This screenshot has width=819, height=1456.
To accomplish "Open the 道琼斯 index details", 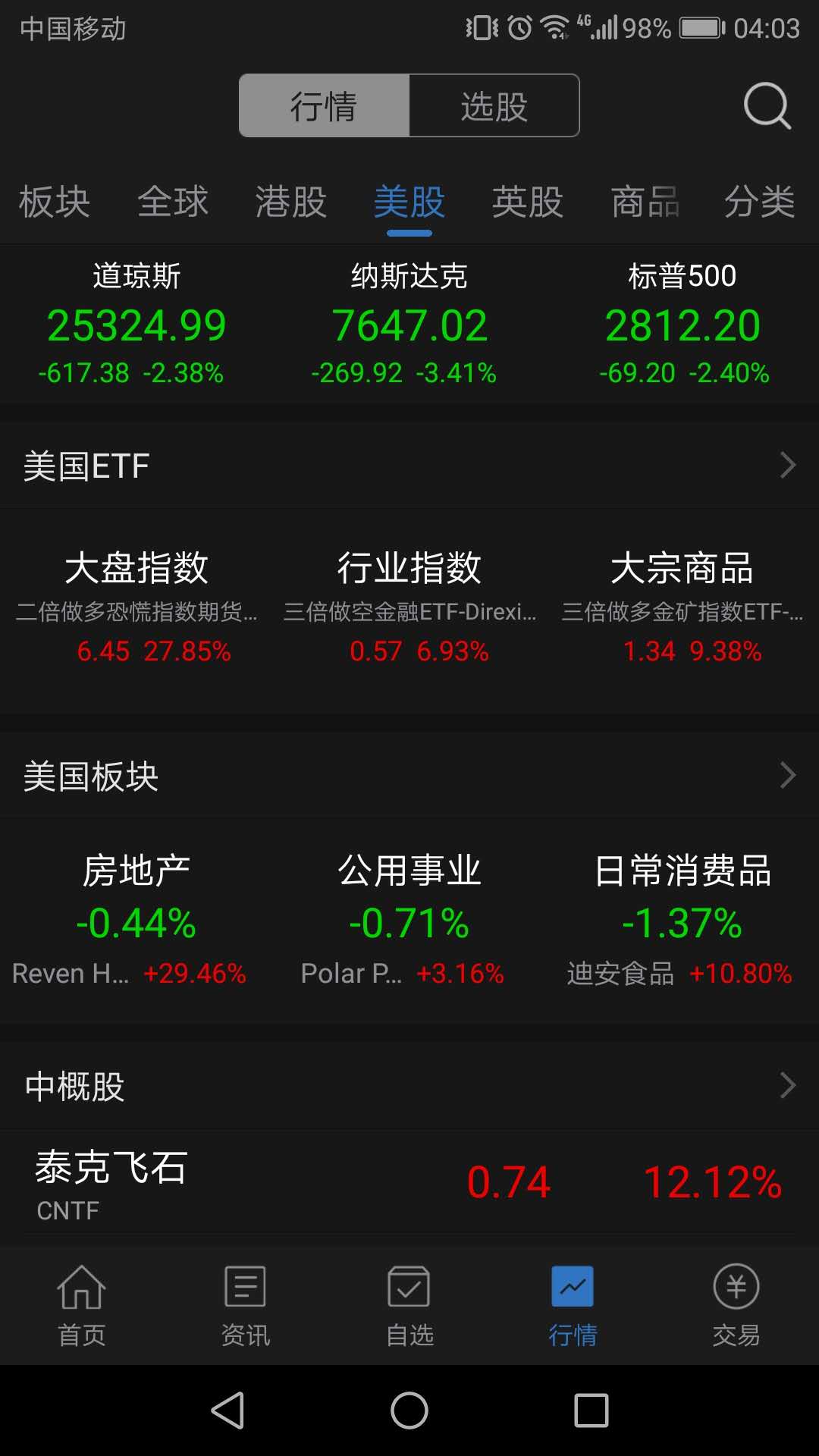I will [x=136, y=325].
